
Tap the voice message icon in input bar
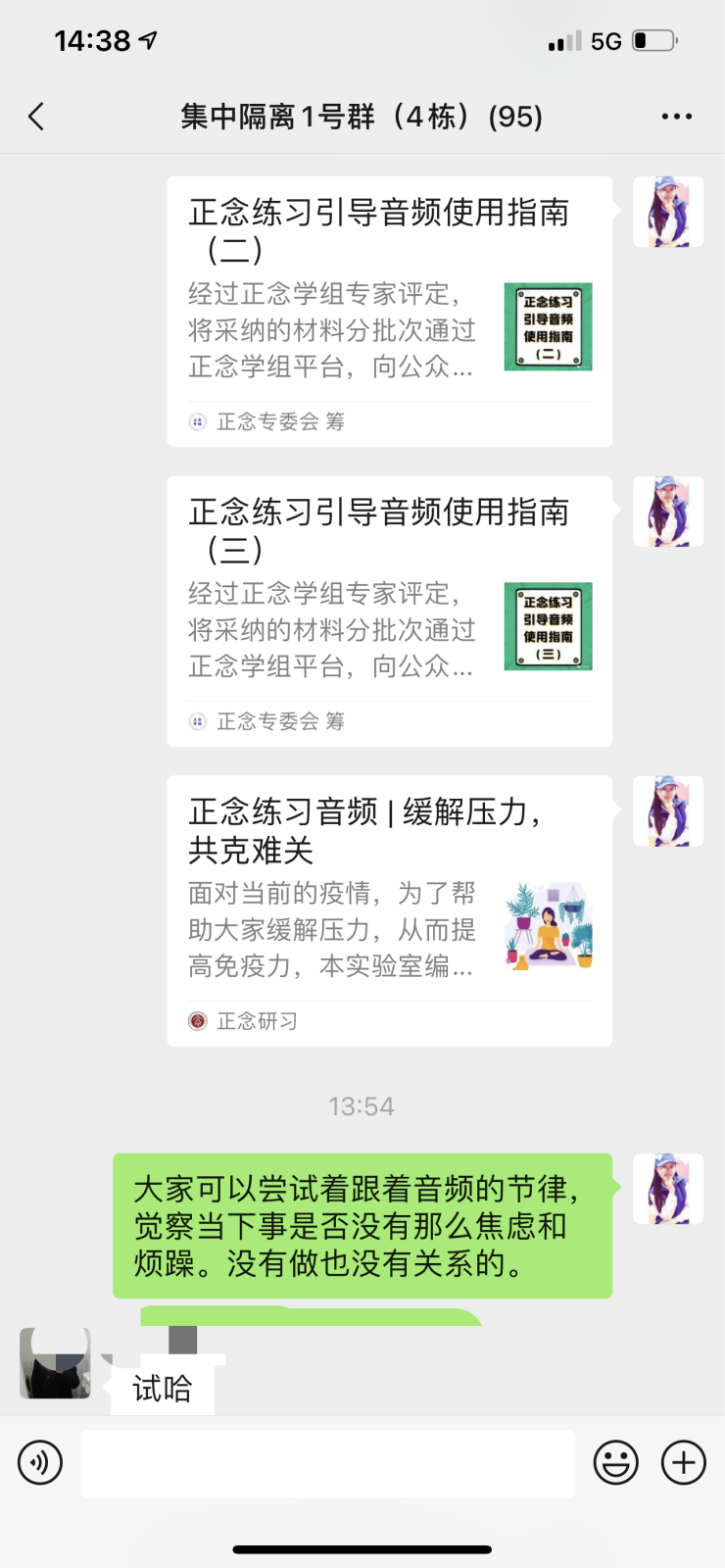39,1462
